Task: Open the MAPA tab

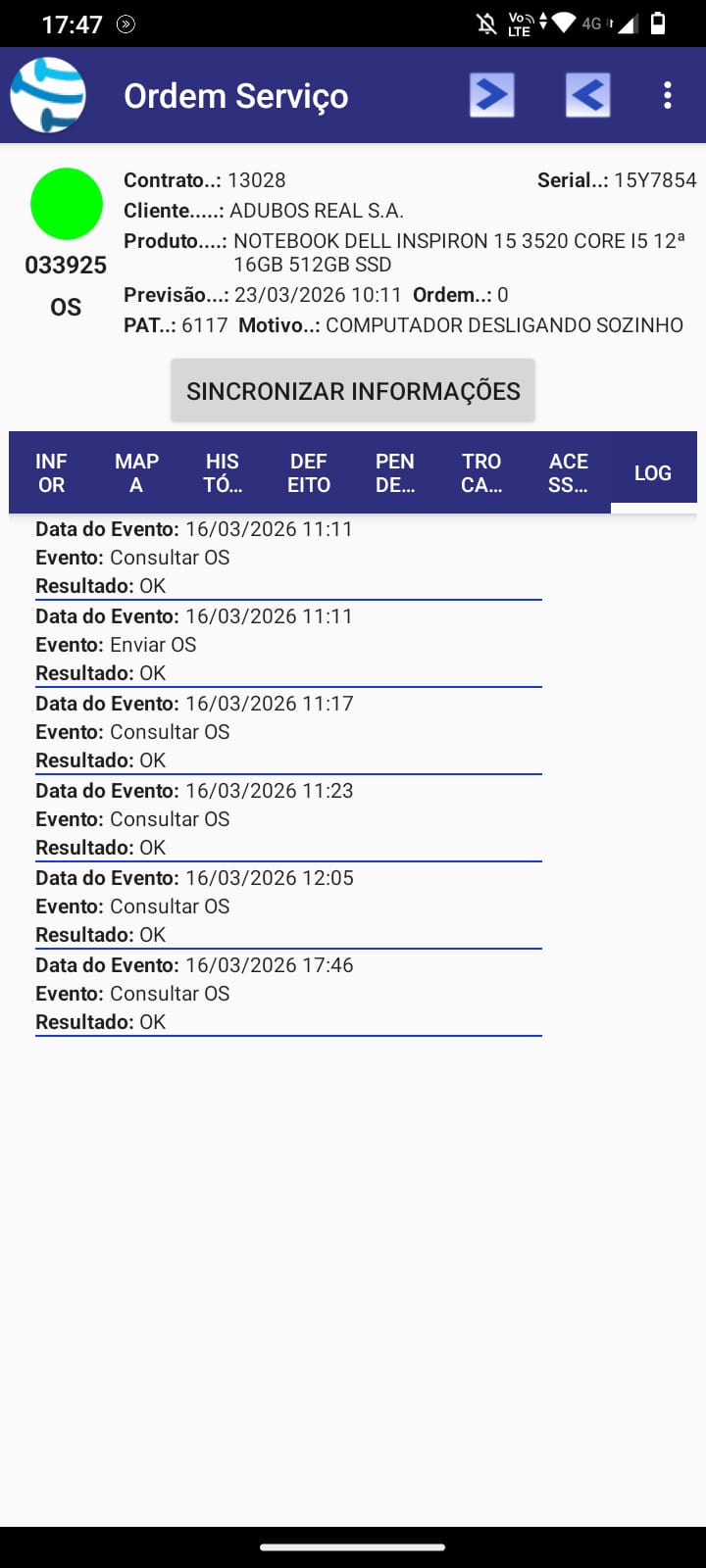Action: pyautogui.click(x=136, y=472)
